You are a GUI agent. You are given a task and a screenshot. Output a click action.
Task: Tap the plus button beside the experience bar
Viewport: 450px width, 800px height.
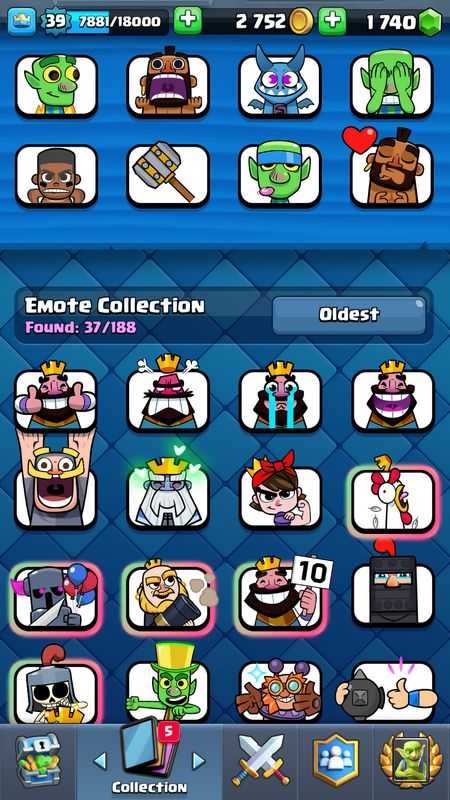click(x=188, y=21)
